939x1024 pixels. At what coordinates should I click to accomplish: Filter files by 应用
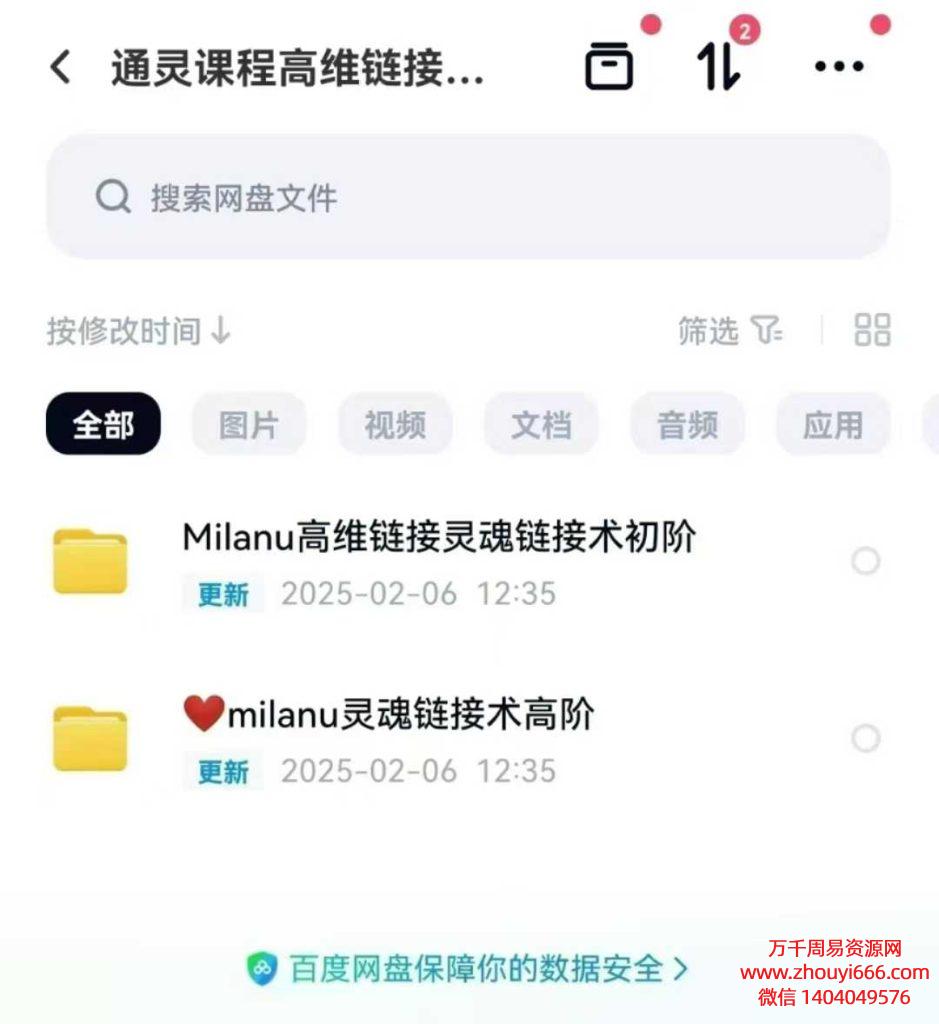tap(832, 424)
